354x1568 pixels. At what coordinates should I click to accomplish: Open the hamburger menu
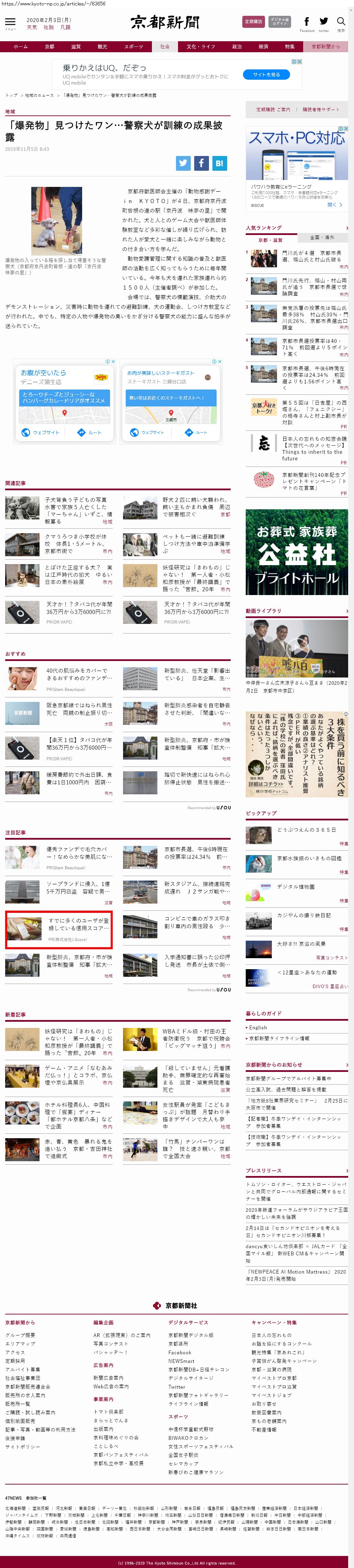[x=10, y=22]
